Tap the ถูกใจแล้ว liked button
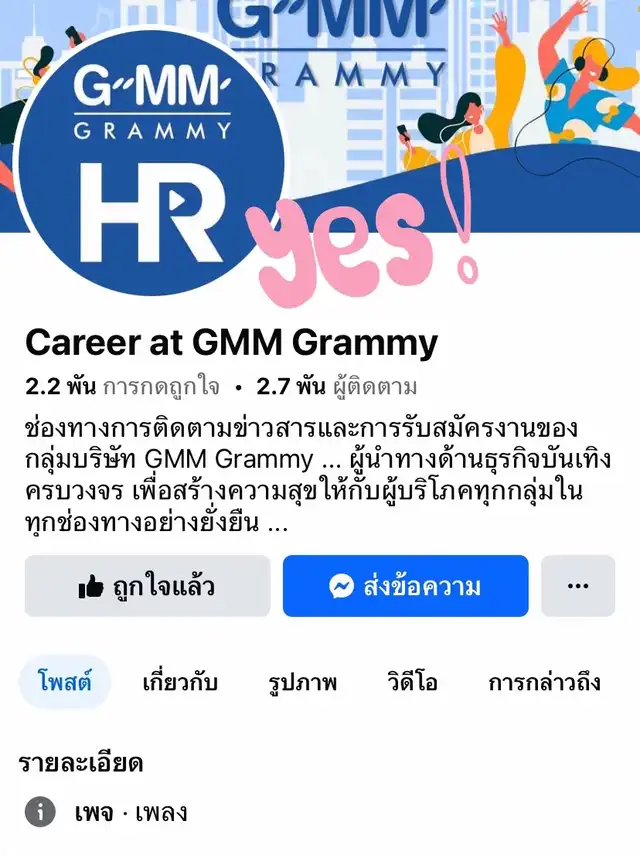The image size is (640, 855). (x=147, y=586)
